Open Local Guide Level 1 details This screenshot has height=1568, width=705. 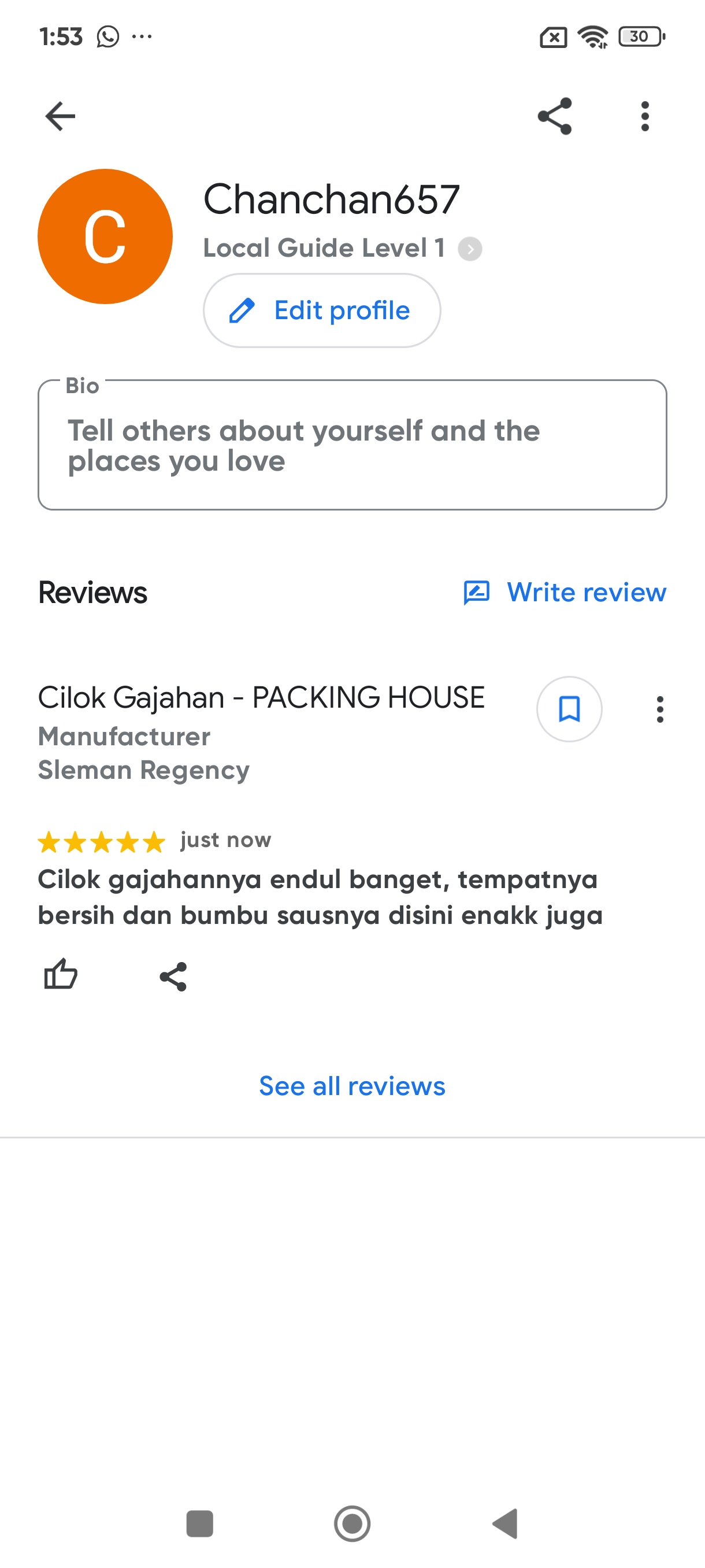pyautogui.click(x=470, y=249)
